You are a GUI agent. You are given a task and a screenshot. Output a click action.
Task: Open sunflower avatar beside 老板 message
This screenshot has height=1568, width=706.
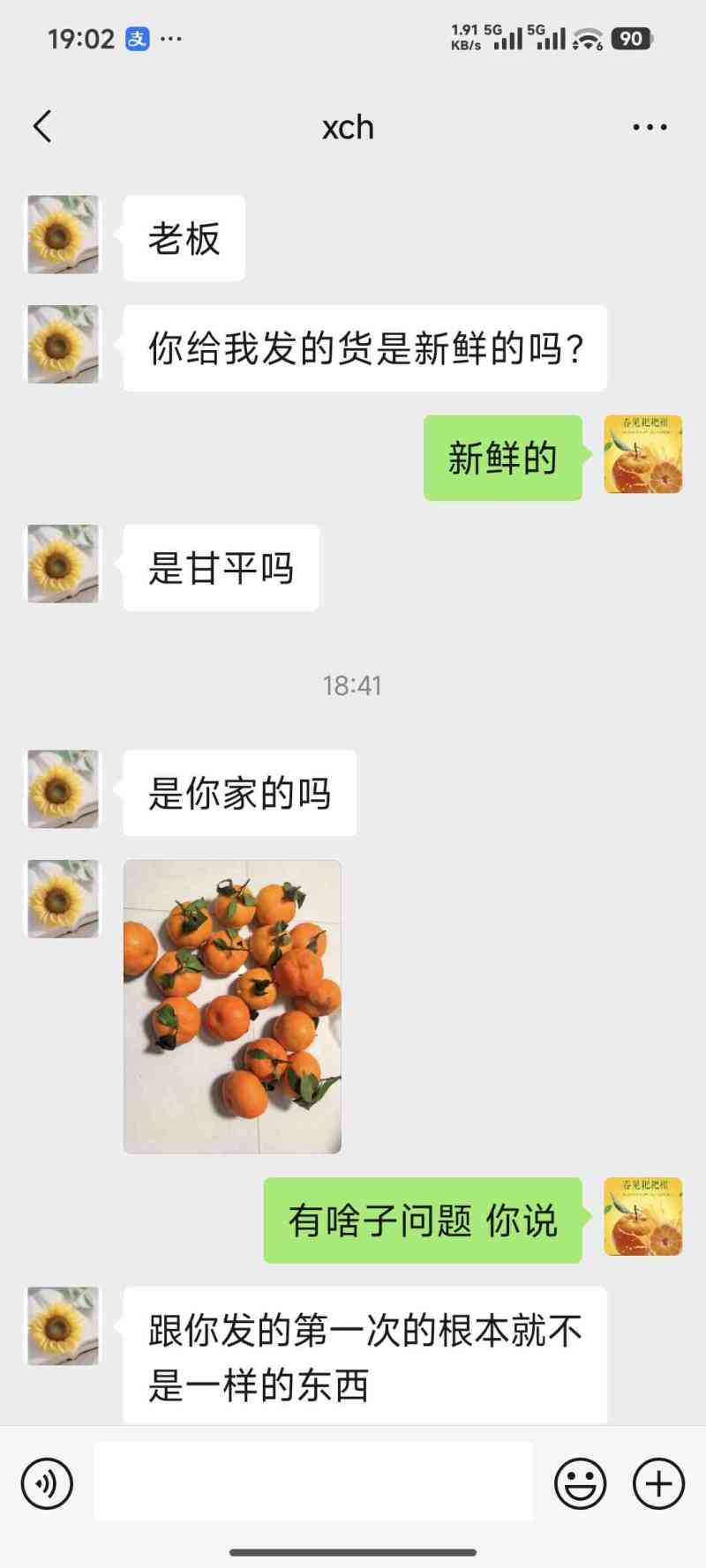[x=63, y=235]
